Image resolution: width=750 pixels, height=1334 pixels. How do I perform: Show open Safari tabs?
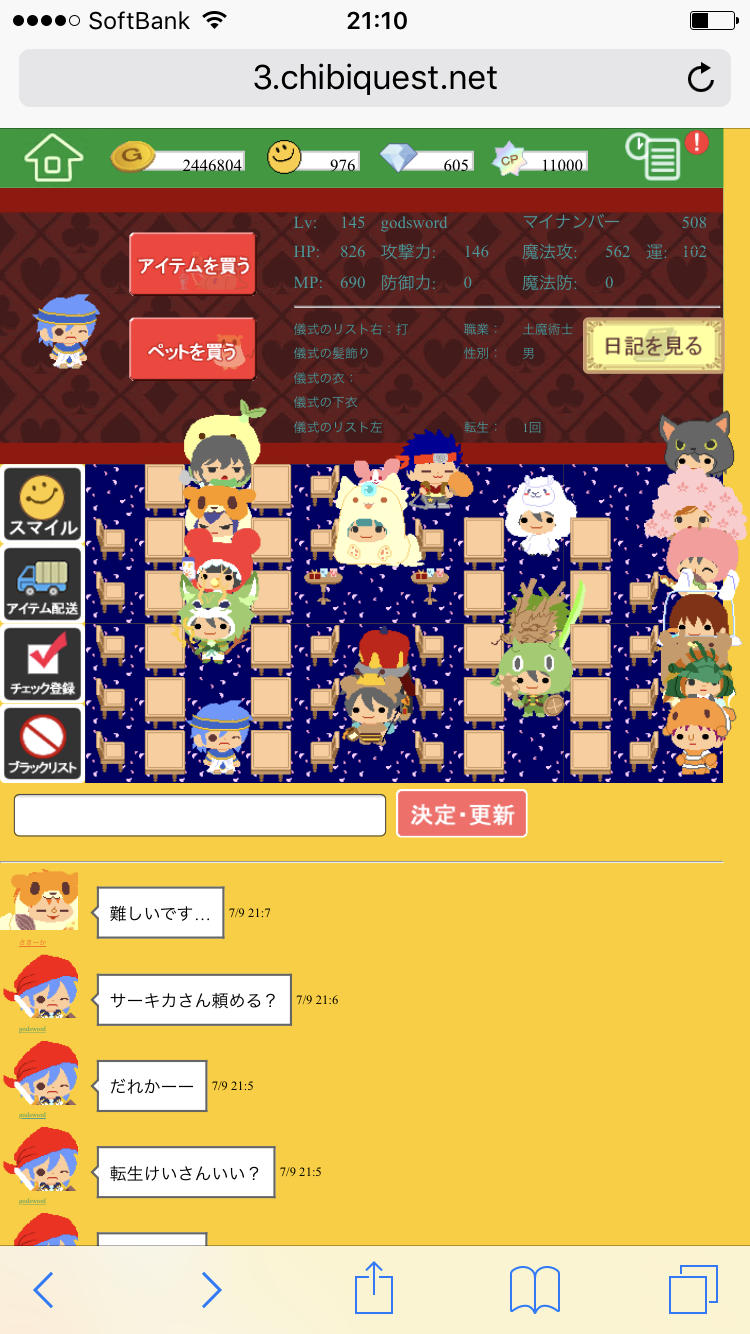click(693, 1290)
